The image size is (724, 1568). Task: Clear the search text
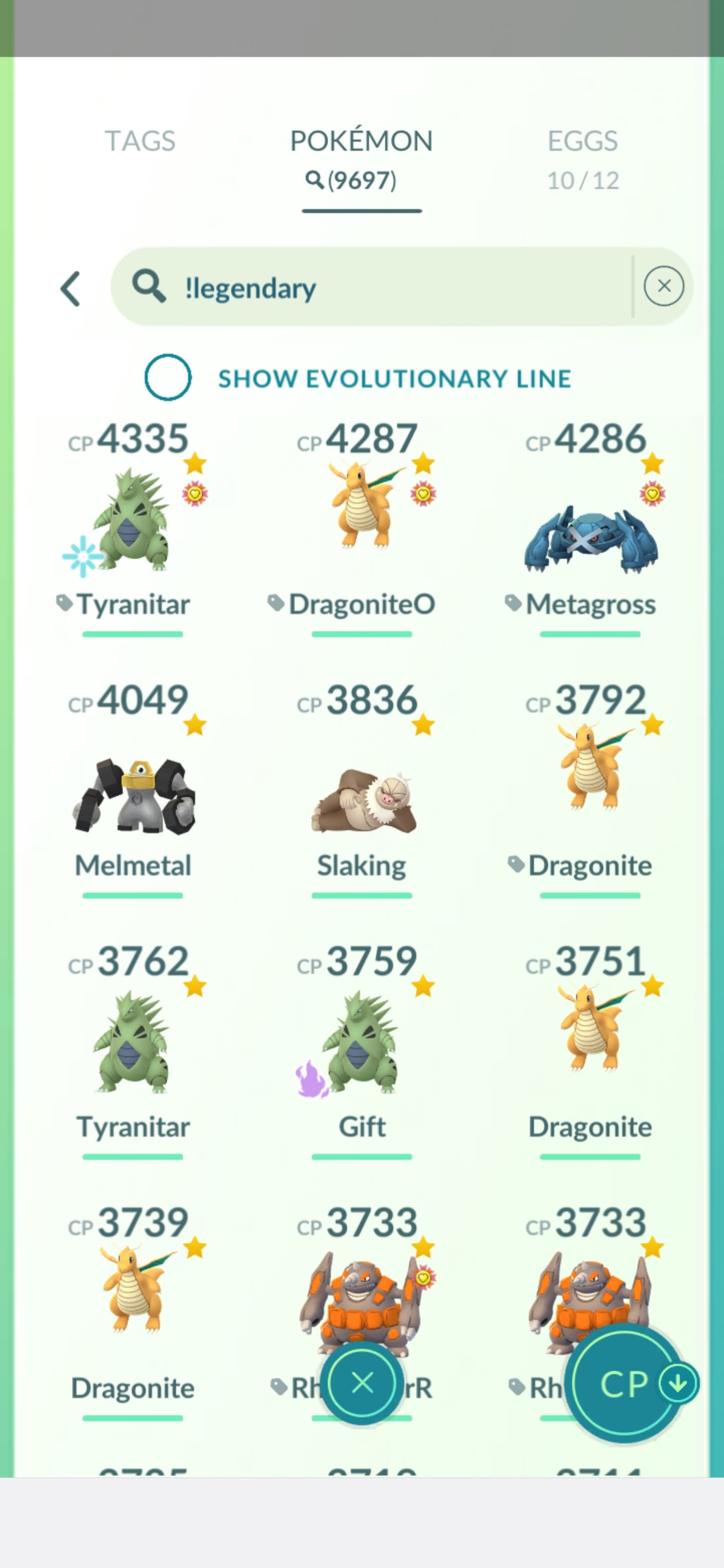[x=664, y=286]
